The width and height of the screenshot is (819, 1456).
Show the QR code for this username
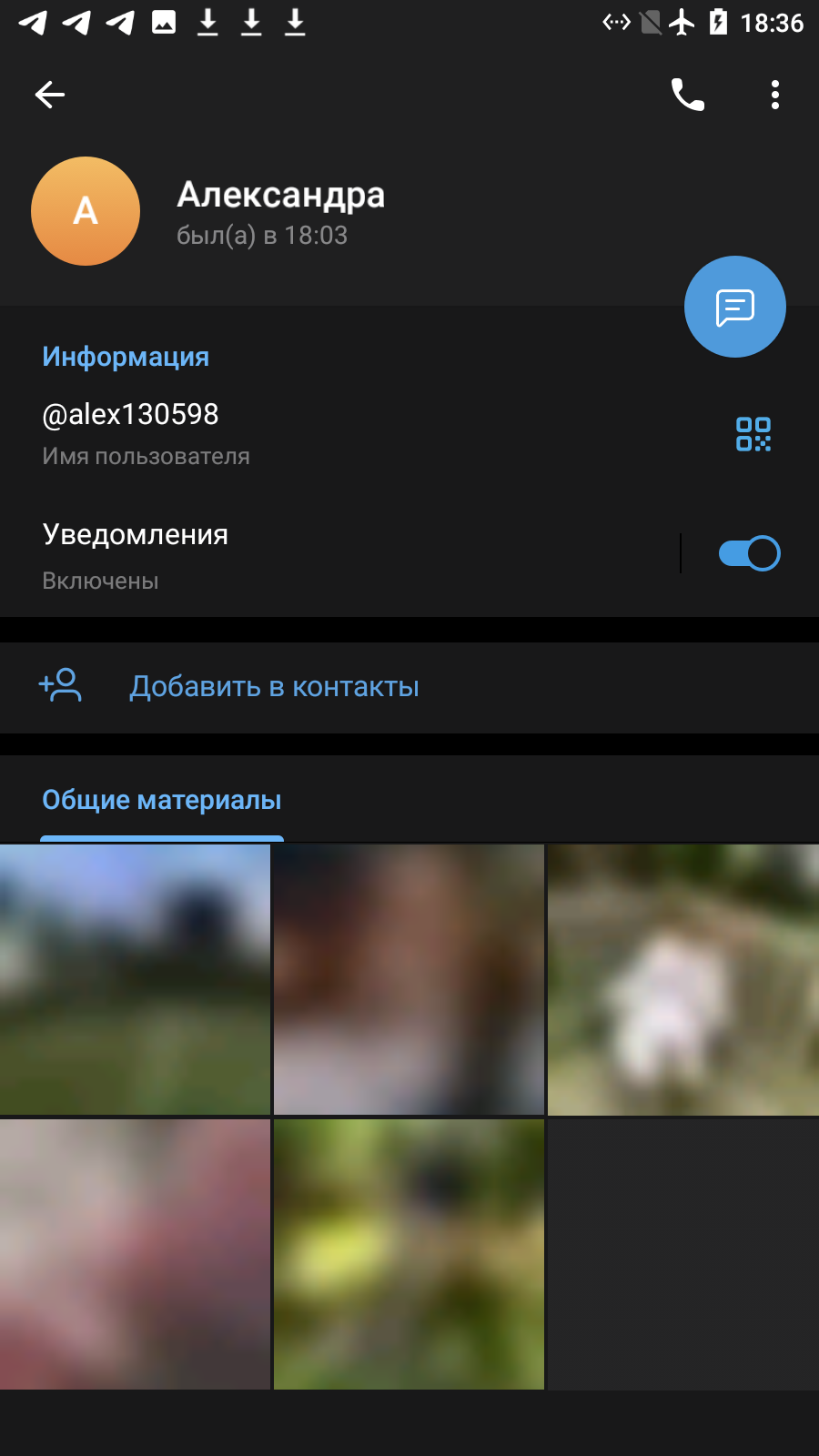pos(753,434)
